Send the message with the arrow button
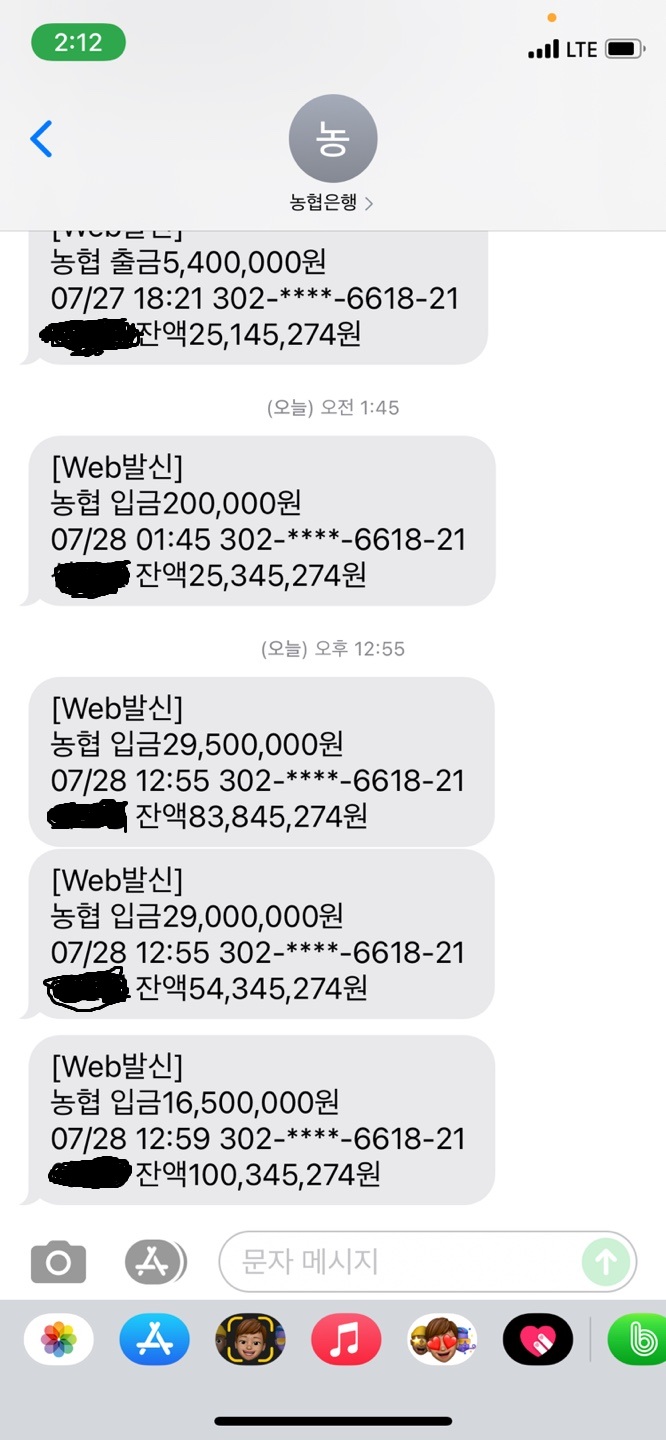The height and width of the screenshot is (1440, 666). click(x=606, y=1263)
